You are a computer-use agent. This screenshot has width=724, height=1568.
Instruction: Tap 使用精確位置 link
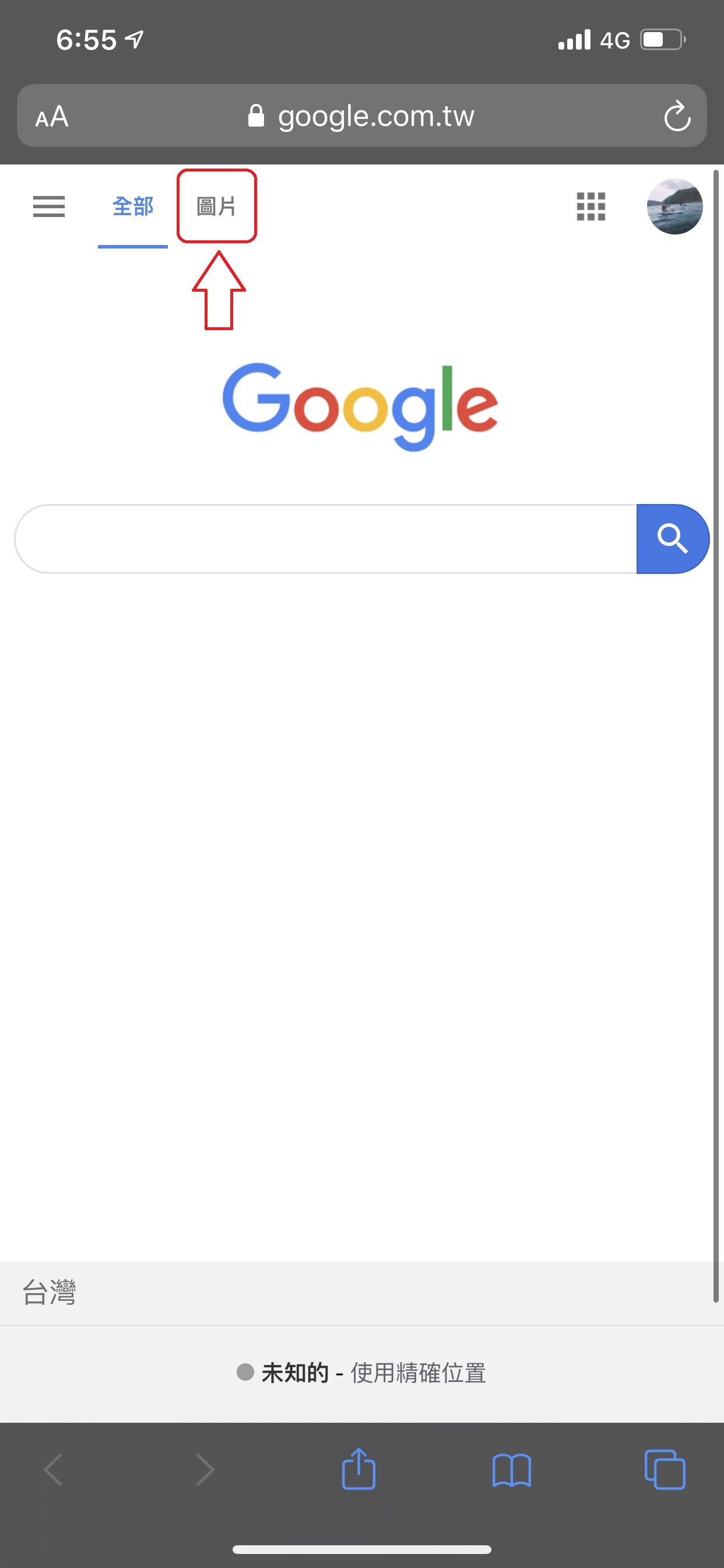[x=418, y=1373]
